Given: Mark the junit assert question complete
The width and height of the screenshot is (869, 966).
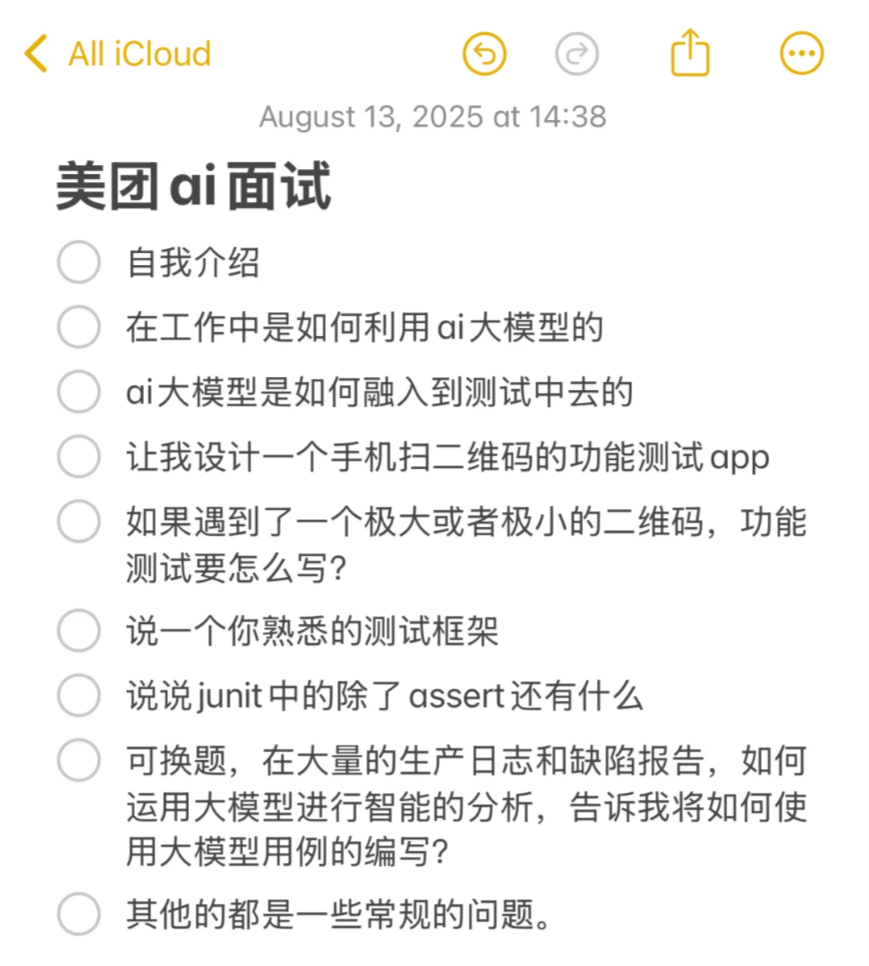Looking at the screenshot, I should pyautogui.click(x=78, y=695).
